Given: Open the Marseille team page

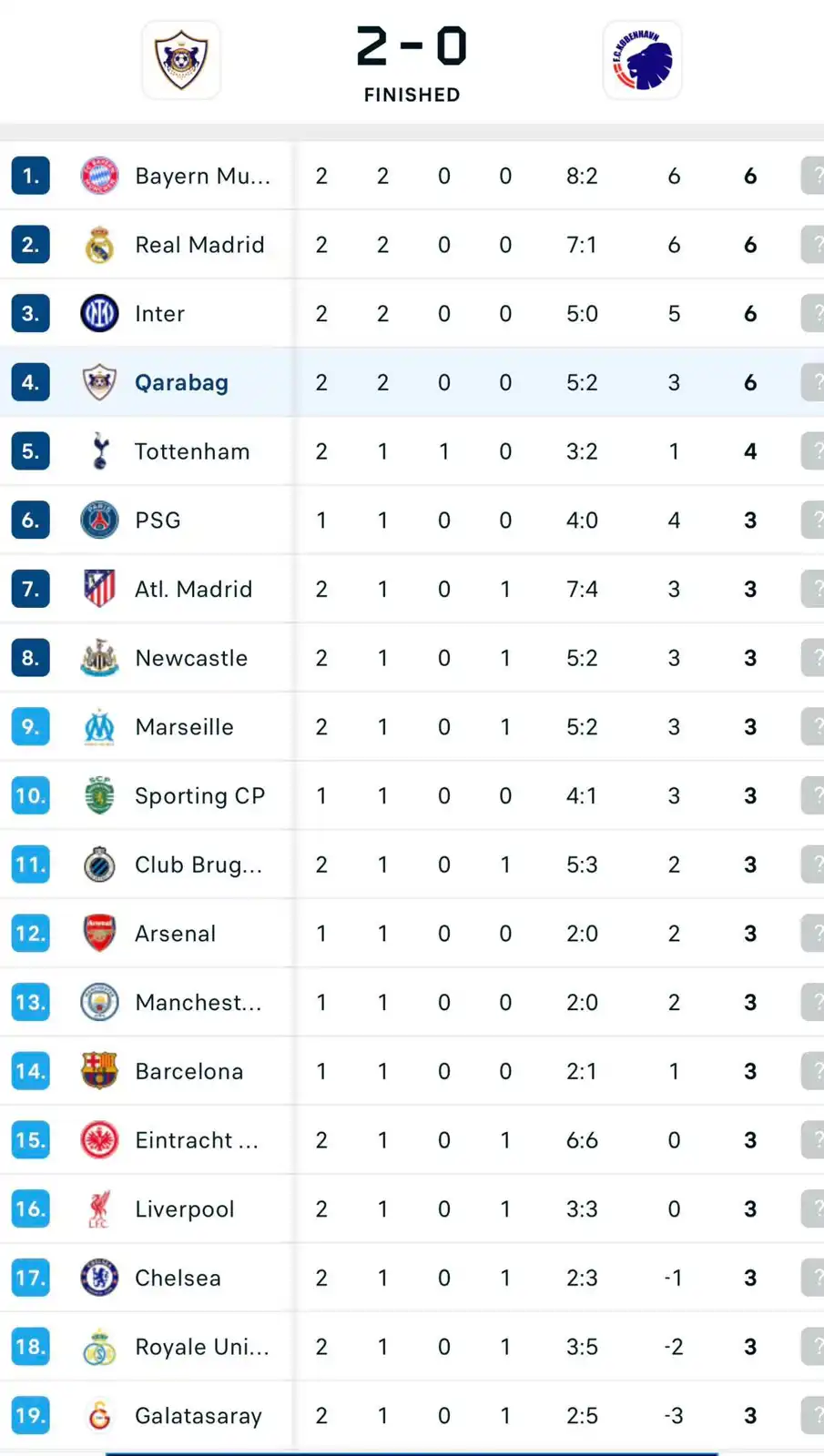Looking at the screenshot, I should coord(184,727).
